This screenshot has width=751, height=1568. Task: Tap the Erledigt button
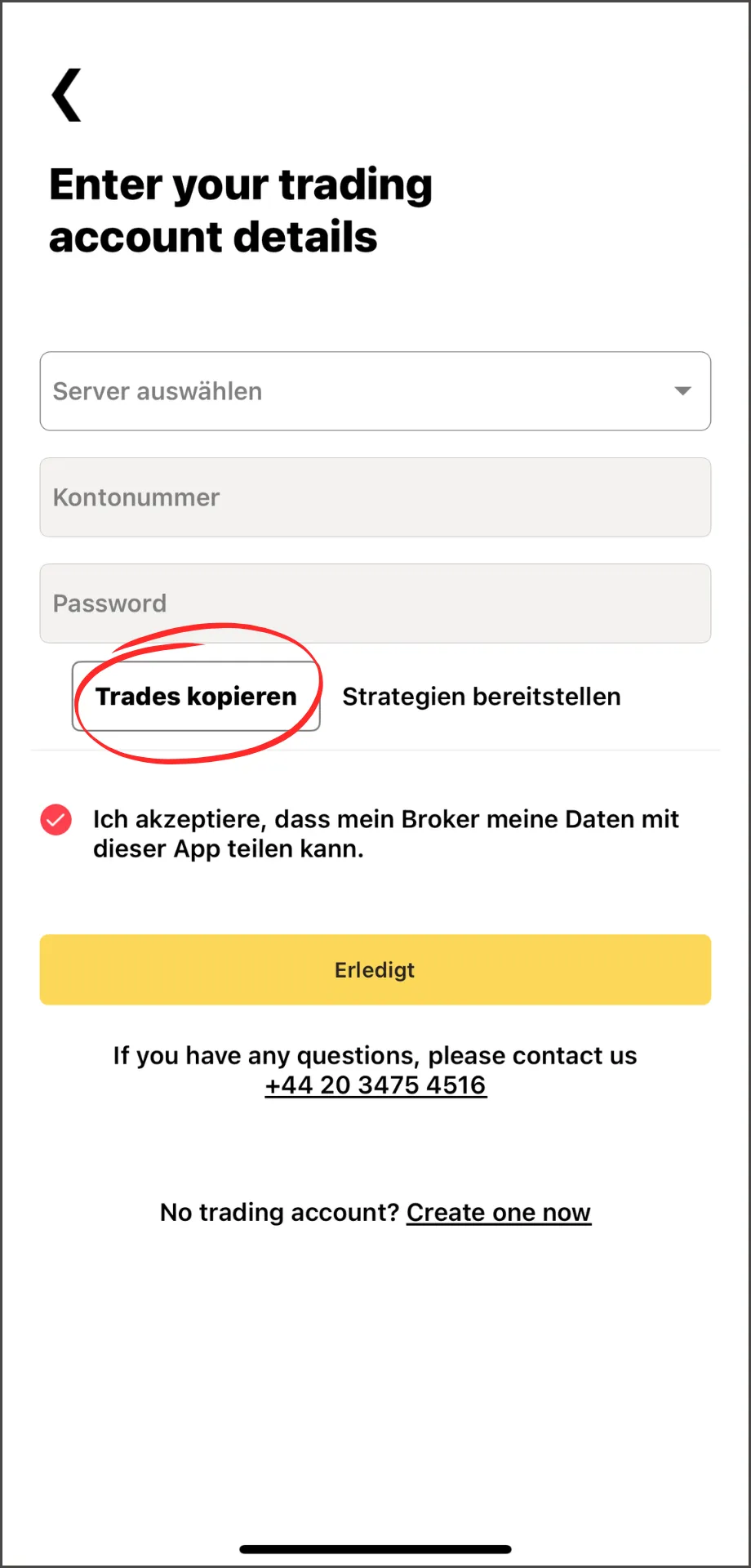375,969
